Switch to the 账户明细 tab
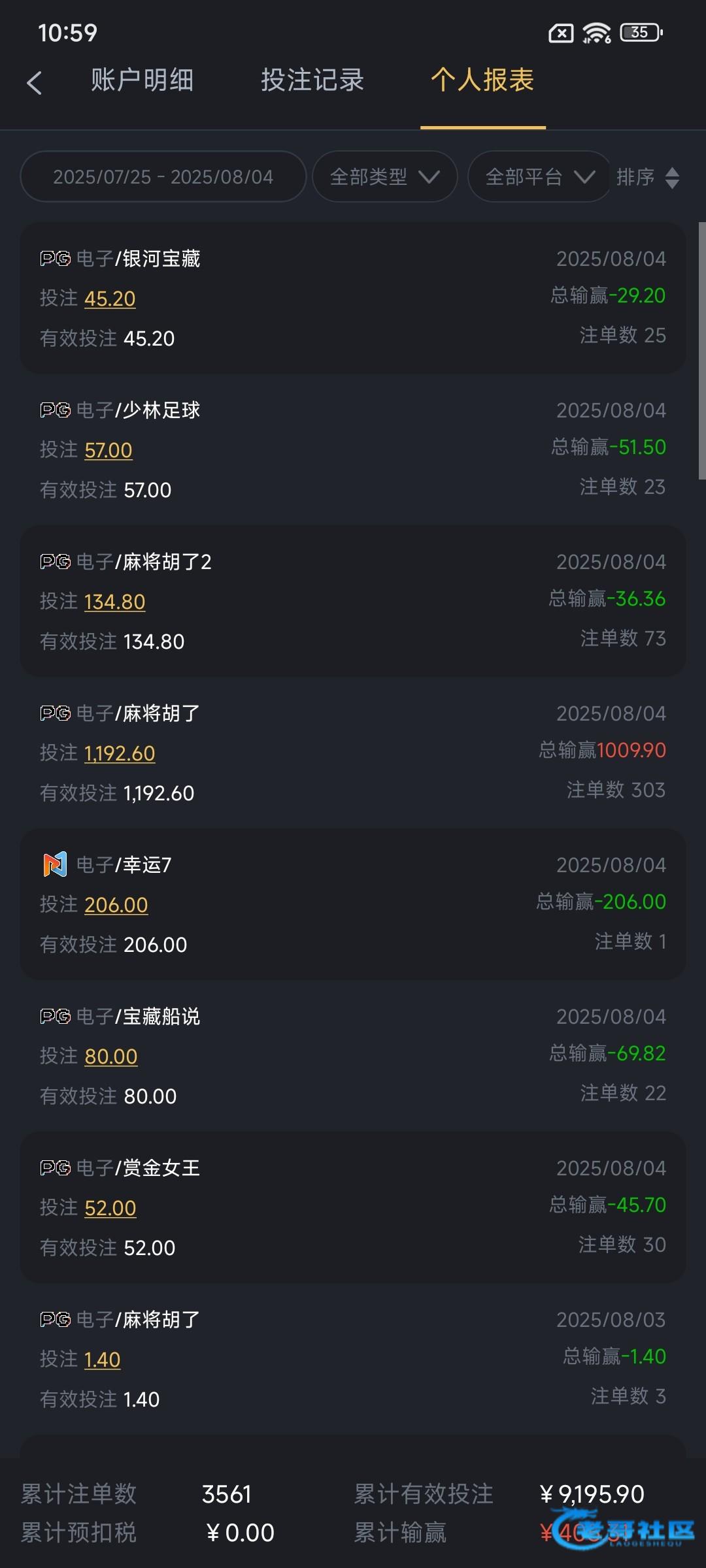 click(142, 80)
